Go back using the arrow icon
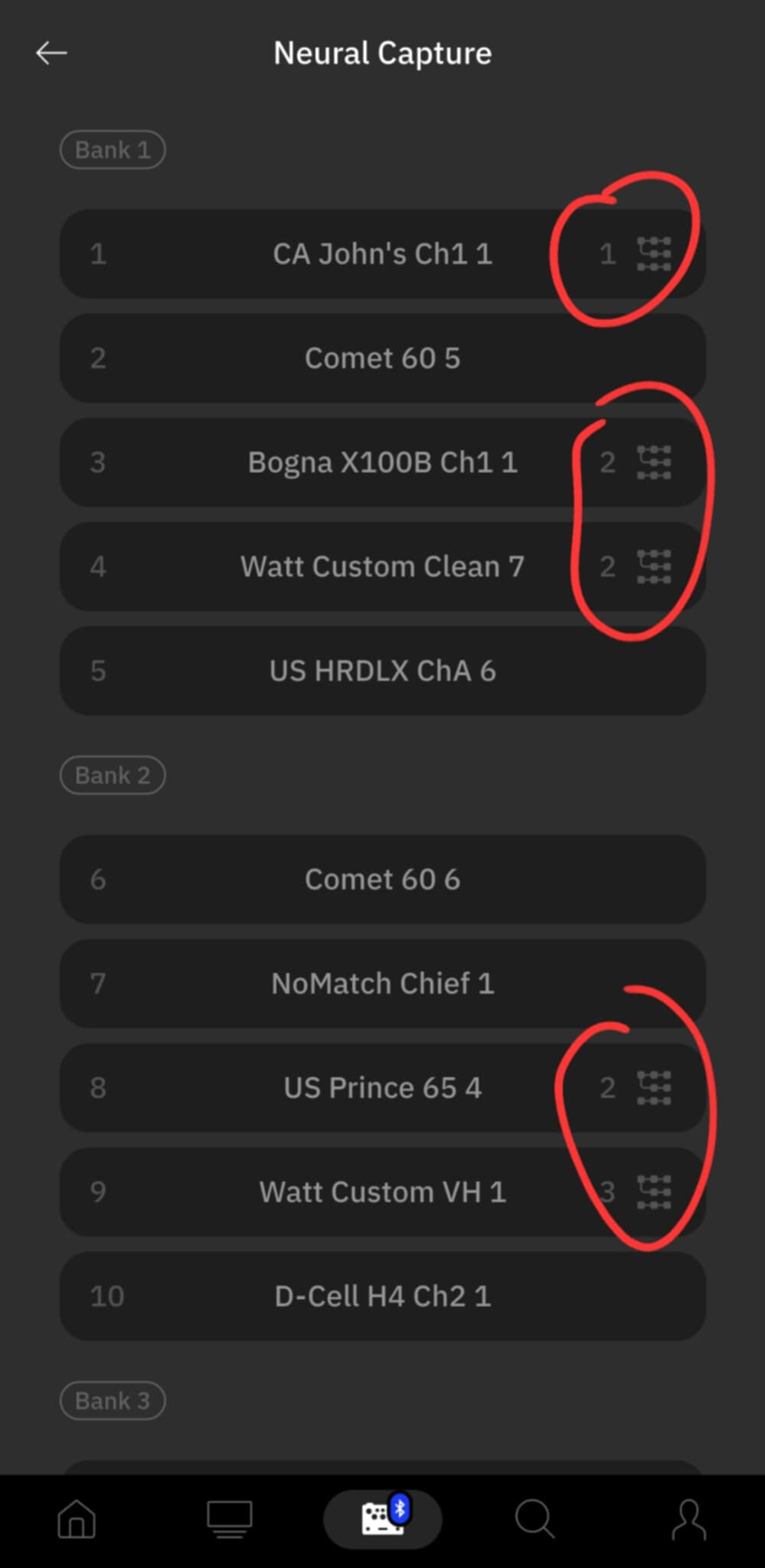The width and height of the screenshot is (765, 1568). pos(51,53)
